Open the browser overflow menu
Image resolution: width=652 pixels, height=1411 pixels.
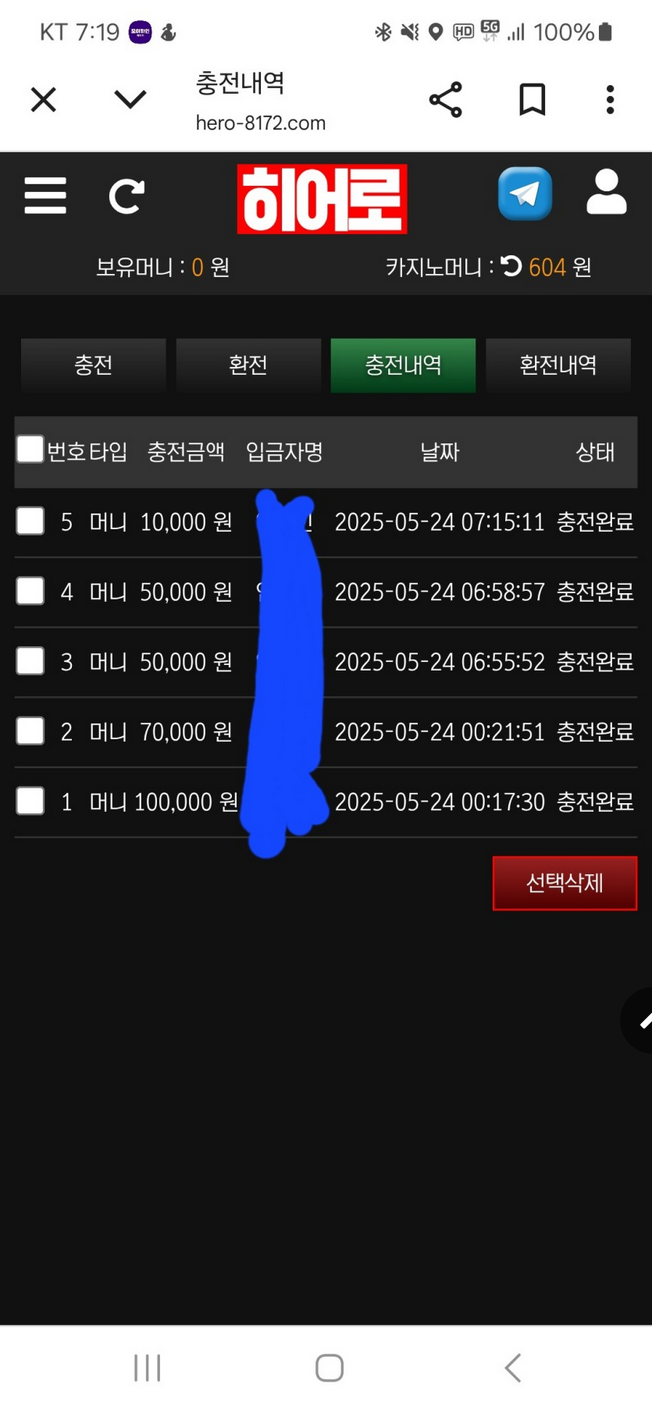pos(610,99)
